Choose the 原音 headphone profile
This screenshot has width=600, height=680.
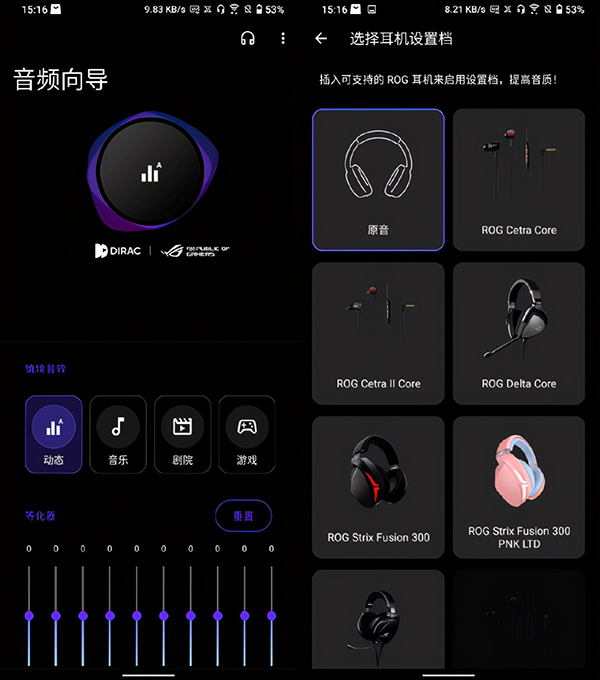[378, 179]
